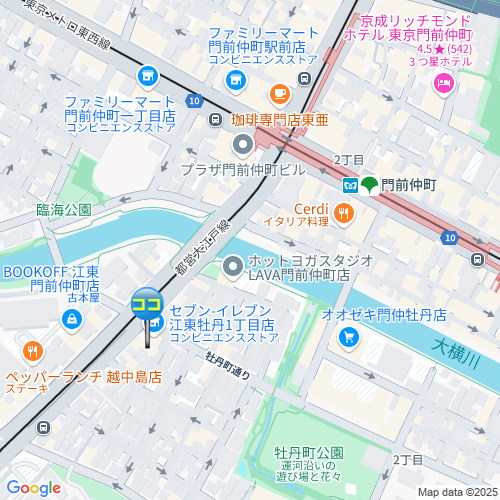The height and width of the screenshot is (500, 500).
Task: Open the BOOKOFF 江東門前仲町店 shopping pin
Action: [72, 321]
